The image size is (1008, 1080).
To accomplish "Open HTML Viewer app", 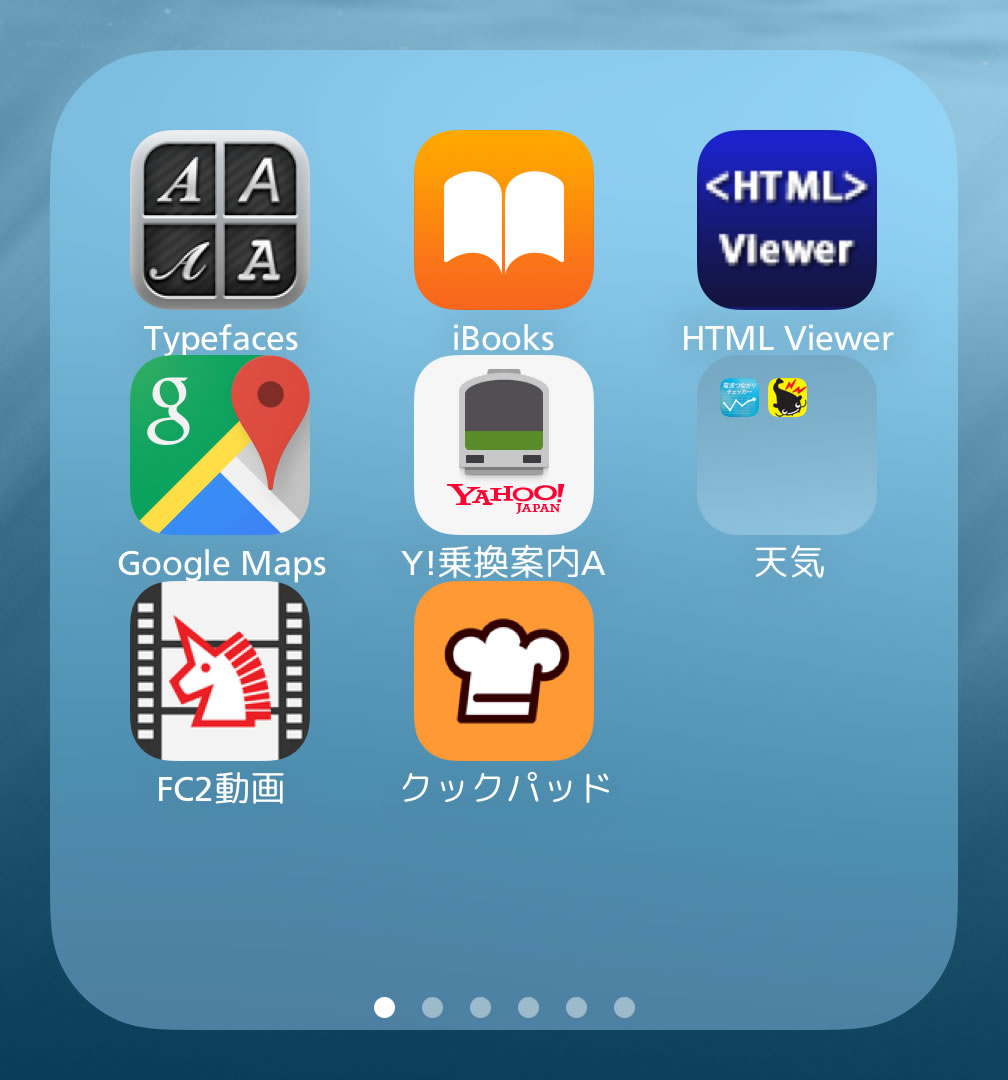I will [786, 220].
